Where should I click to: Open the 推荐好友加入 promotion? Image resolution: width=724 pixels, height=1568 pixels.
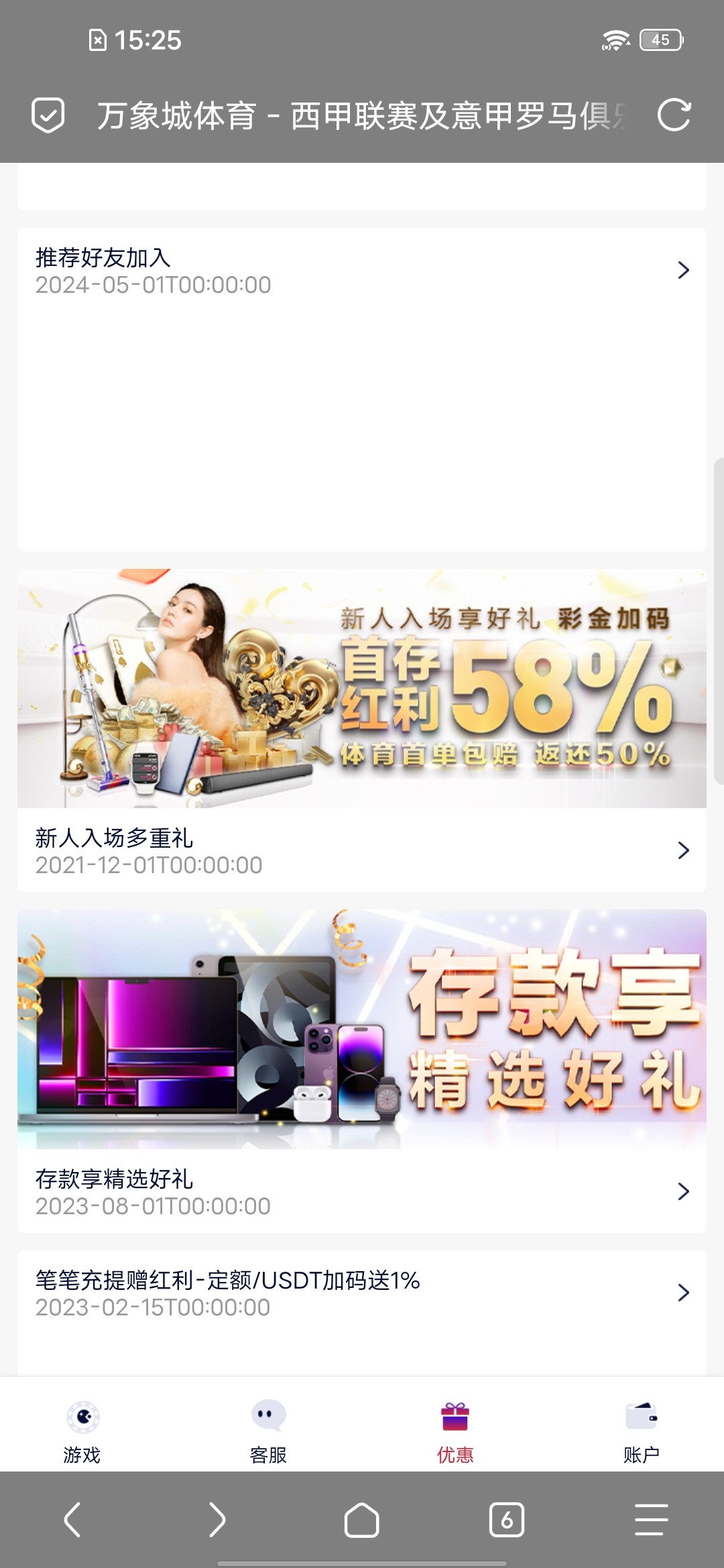[x=362, y=271]
